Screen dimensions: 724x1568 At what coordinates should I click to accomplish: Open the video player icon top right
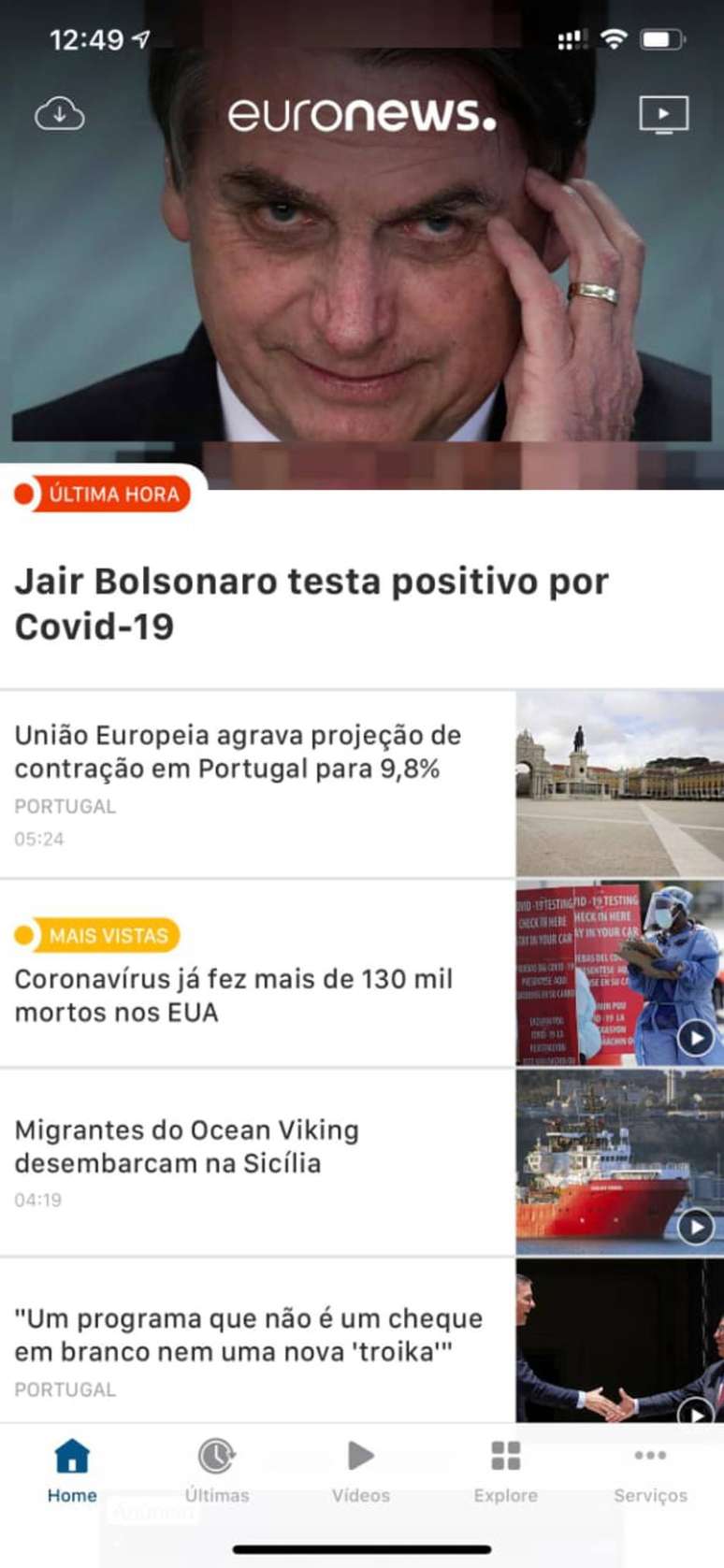665,114
